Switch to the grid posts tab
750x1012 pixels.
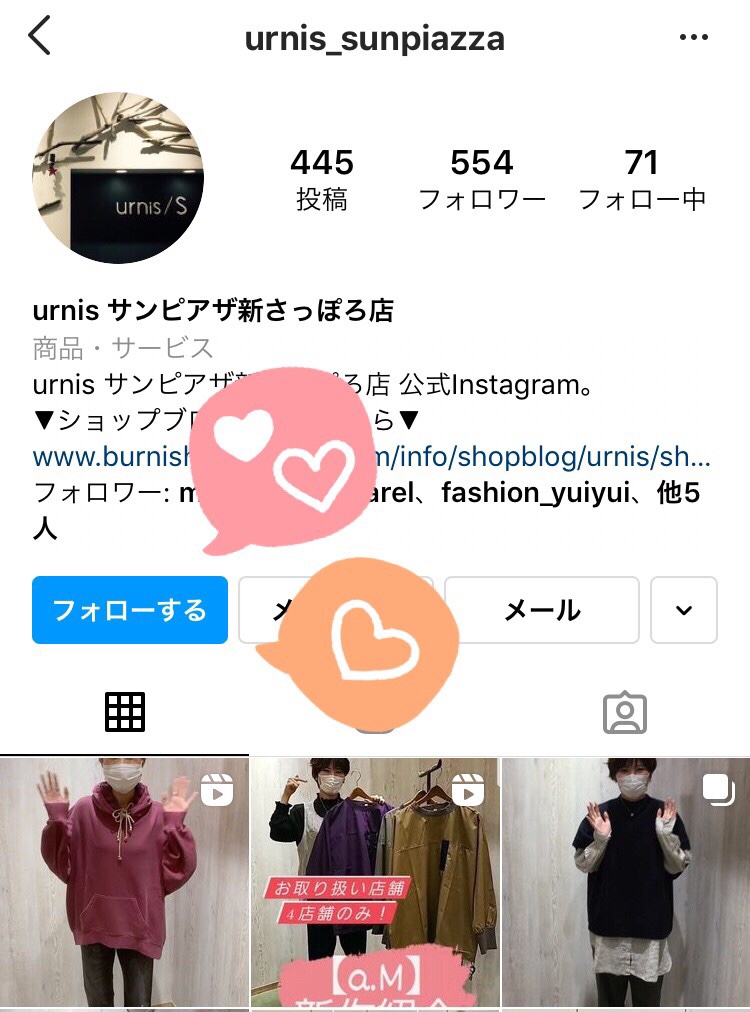125,712
